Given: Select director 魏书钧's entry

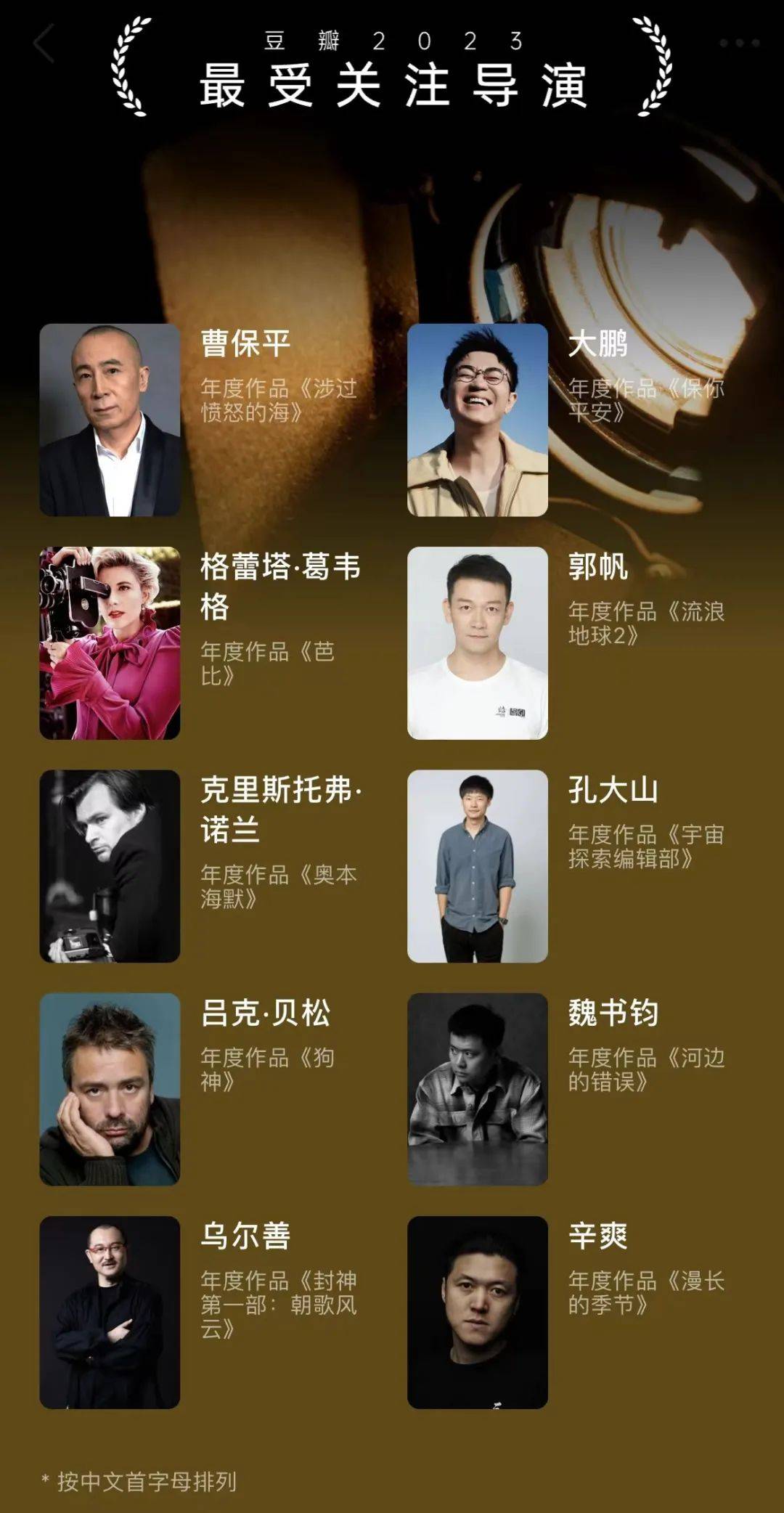Looking at the screenshot, I should click(x=478, y=1089).
